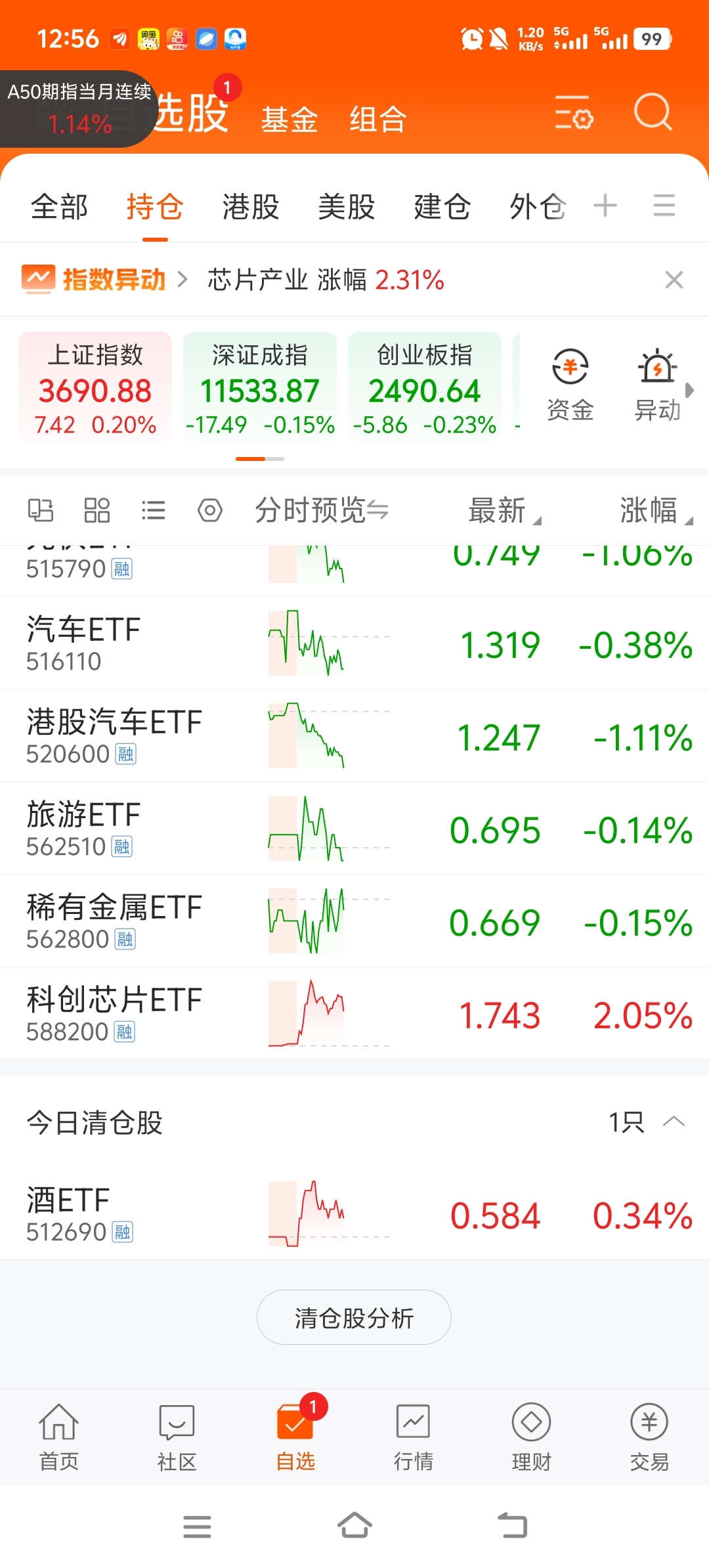Open the 异动 alert shortcut
This screenshot has width=709, height=1568.
pyautogui.click(x=657, y=385)
